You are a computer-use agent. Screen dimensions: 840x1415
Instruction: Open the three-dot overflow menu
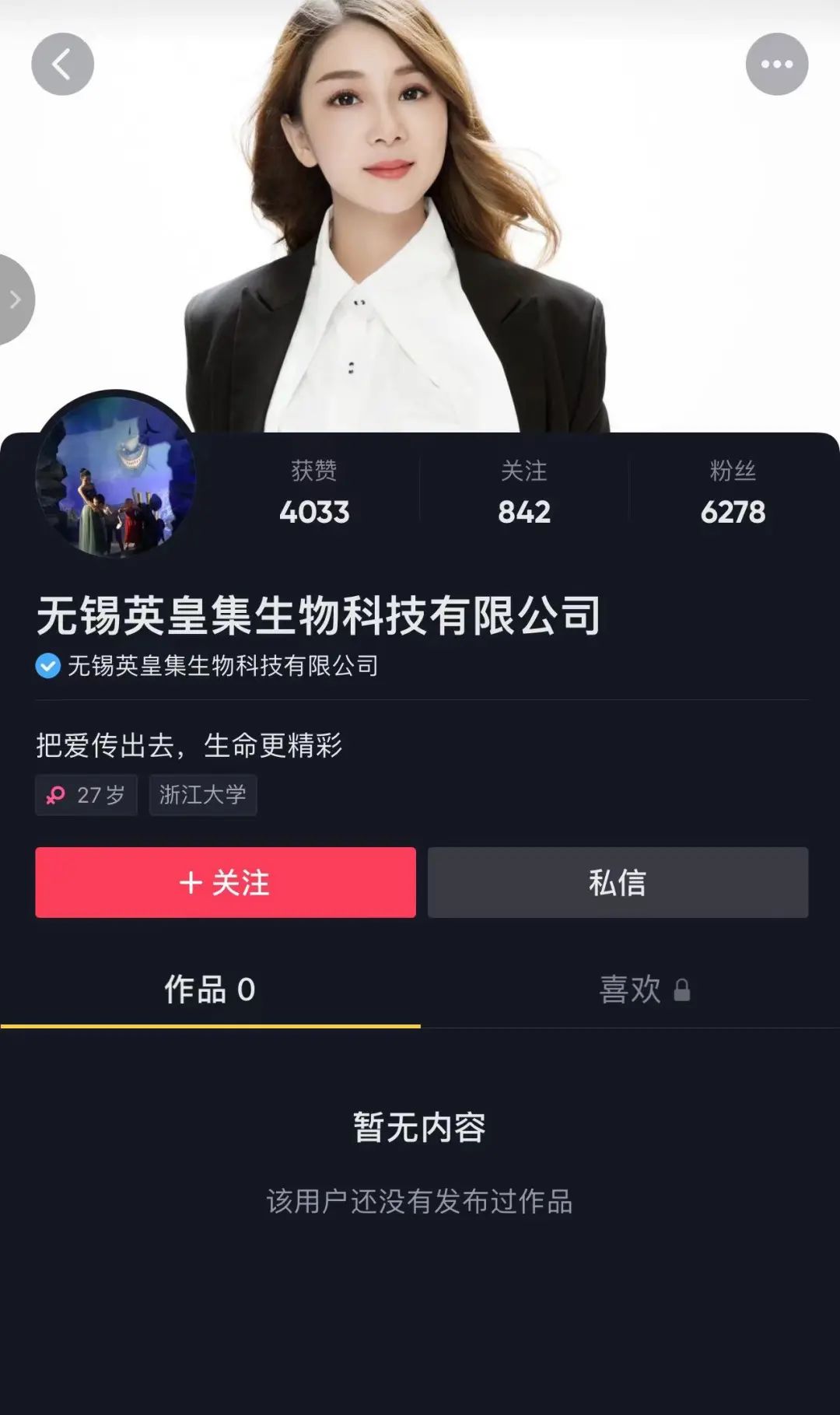click(776, 65)
